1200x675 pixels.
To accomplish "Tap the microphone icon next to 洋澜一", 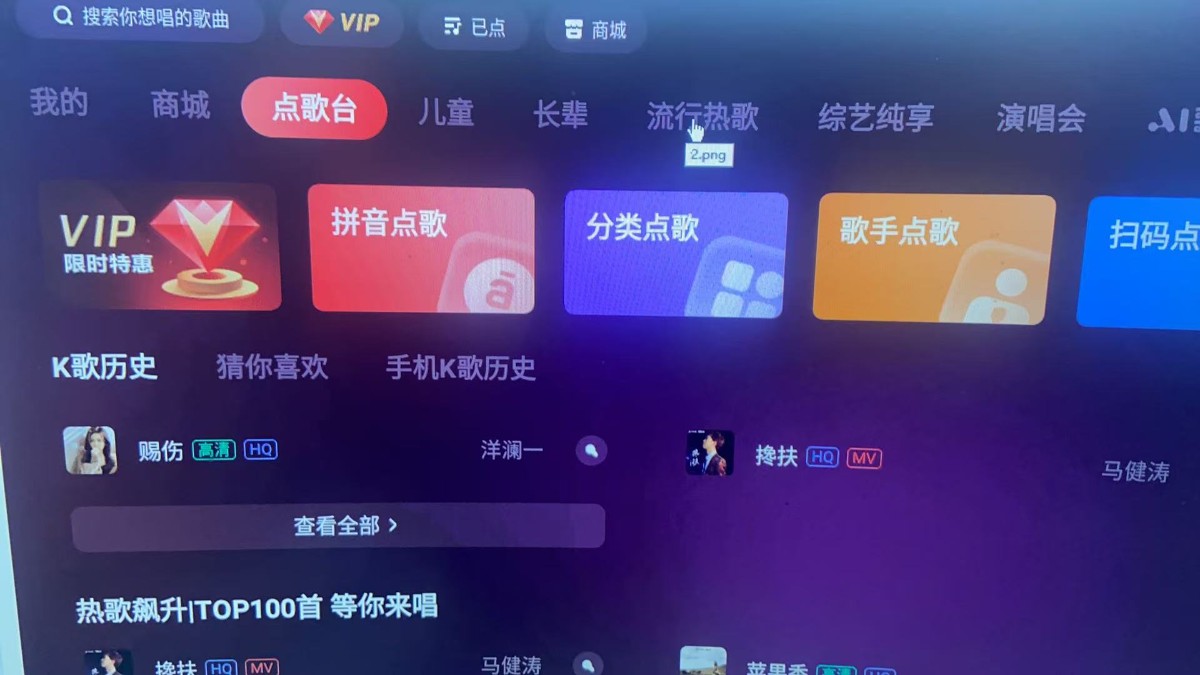I will click(x=591, y=451).
